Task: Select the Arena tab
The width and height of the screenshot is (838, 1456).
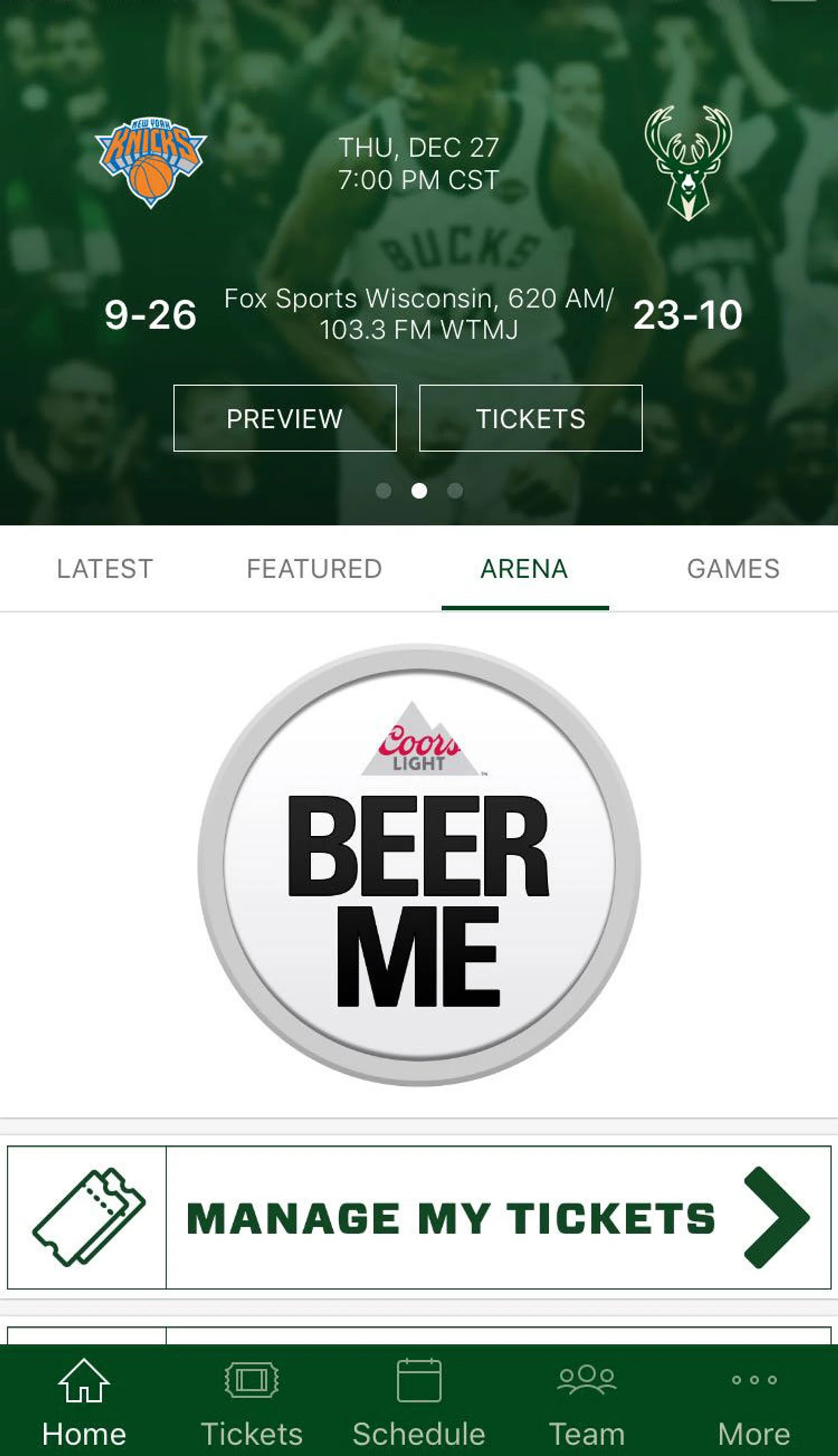Action: tap(525, 569)
